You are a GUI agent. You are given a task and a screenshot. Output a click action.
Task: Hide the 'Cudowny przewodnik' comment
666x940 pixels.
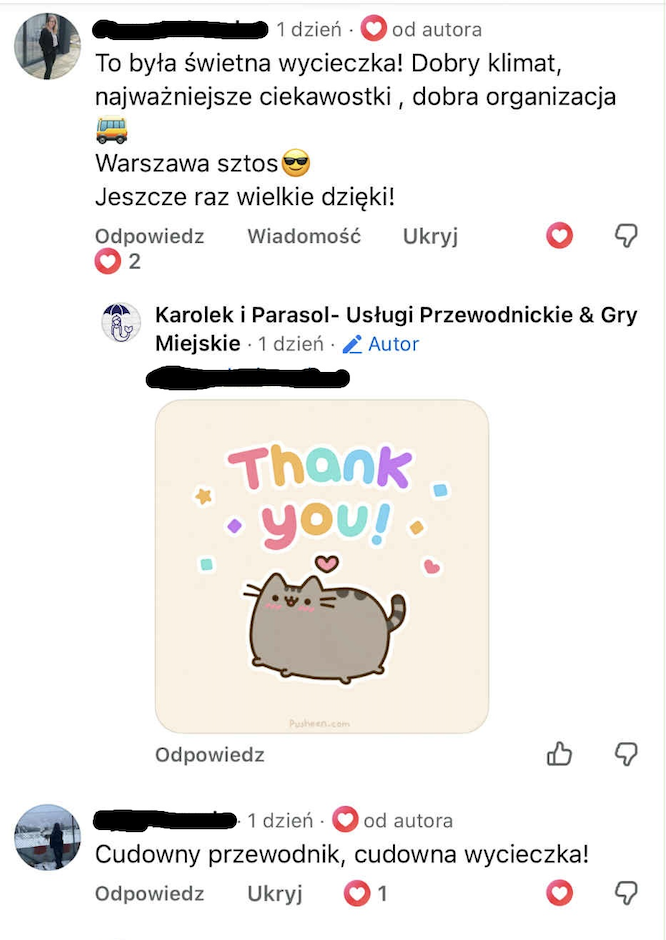(274, 894)
